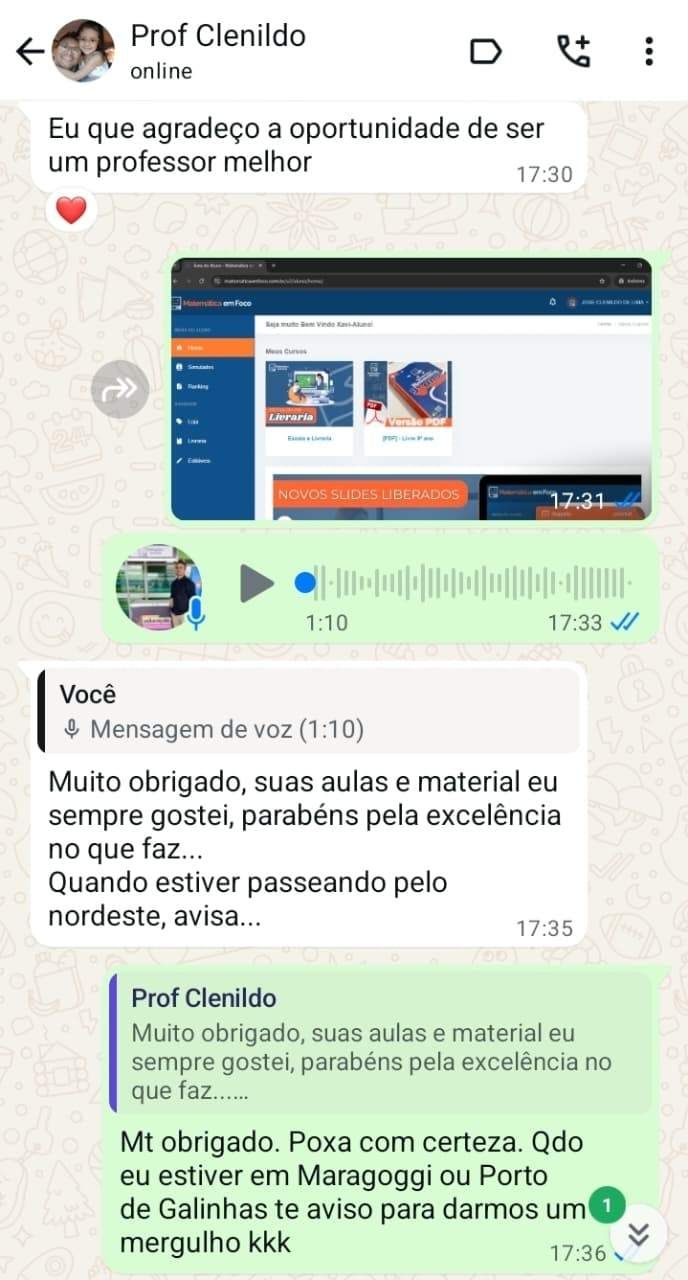This screenshot has width=688, height=1280.
Task: Open the overflow menu
Action: pos(649,51)
